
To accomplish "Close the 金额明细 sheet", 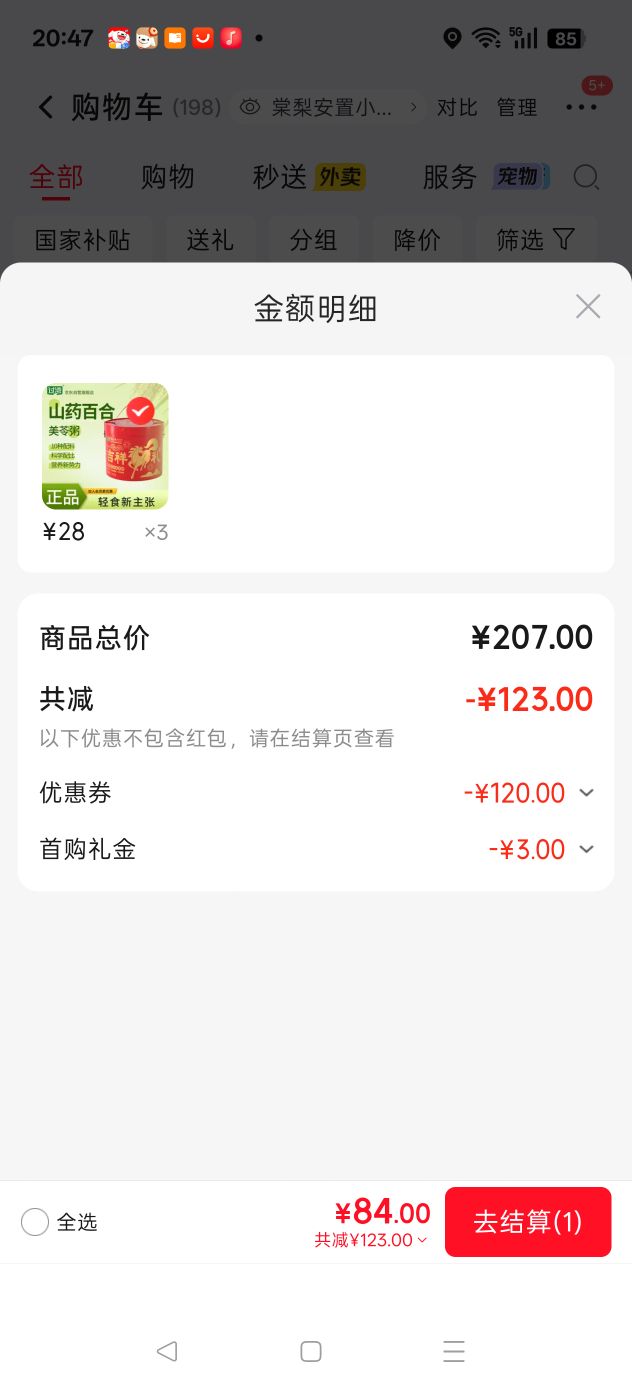I will pos(588,307).
